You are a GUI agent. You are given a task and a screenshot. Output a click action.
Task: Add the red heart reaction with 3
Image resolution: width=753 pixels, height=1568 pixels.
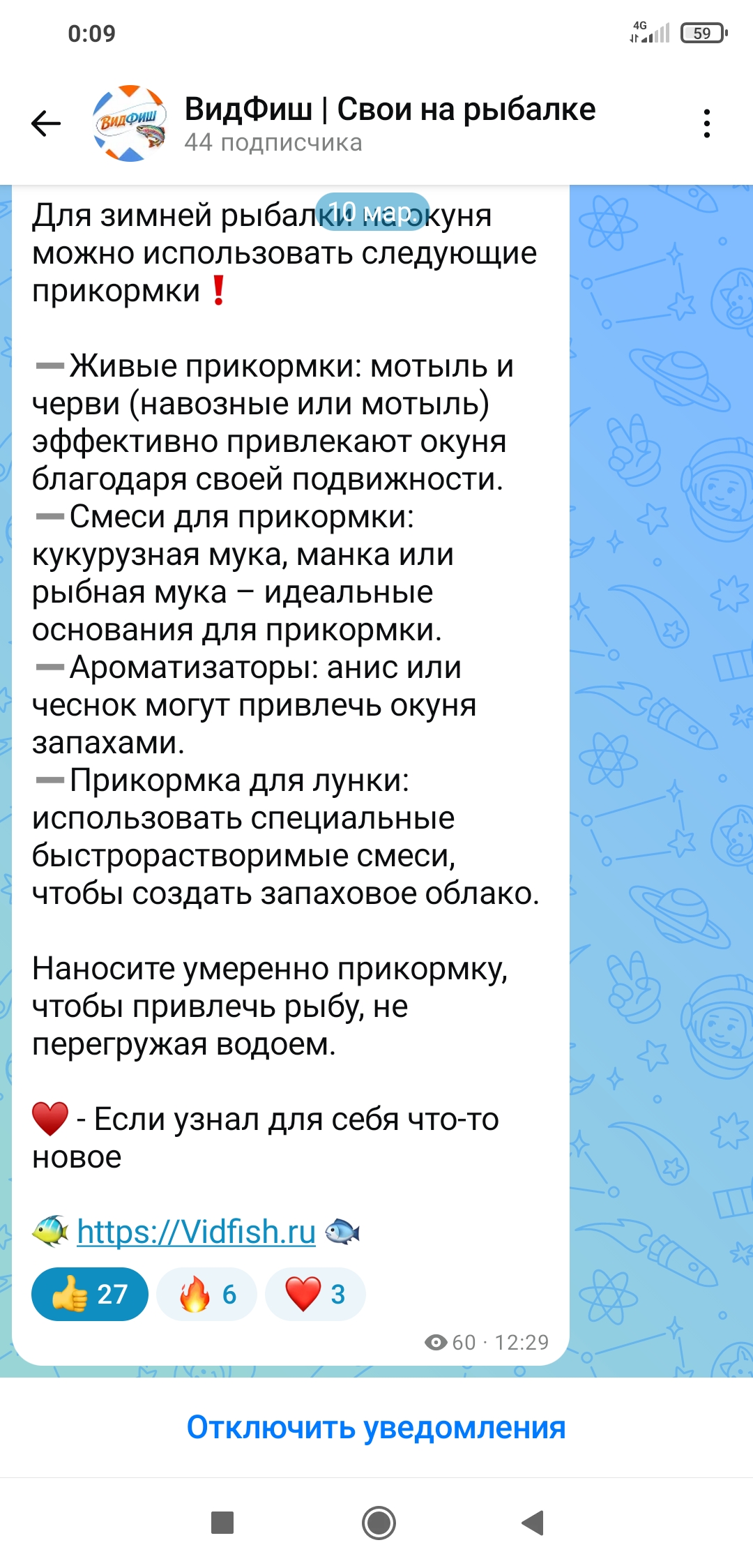[315, 1294]
